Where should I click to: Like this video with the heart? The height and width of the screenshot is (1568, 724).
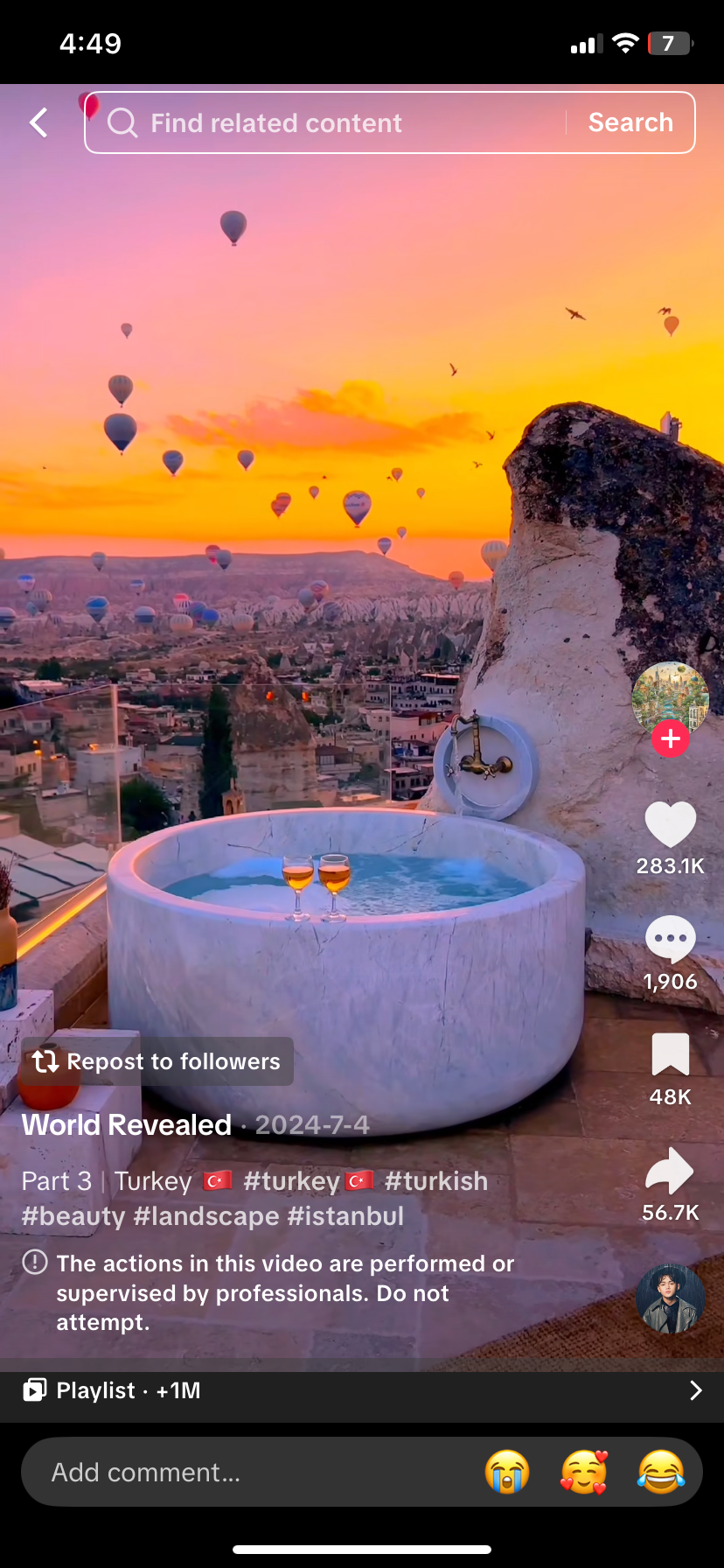pos(671,824)
